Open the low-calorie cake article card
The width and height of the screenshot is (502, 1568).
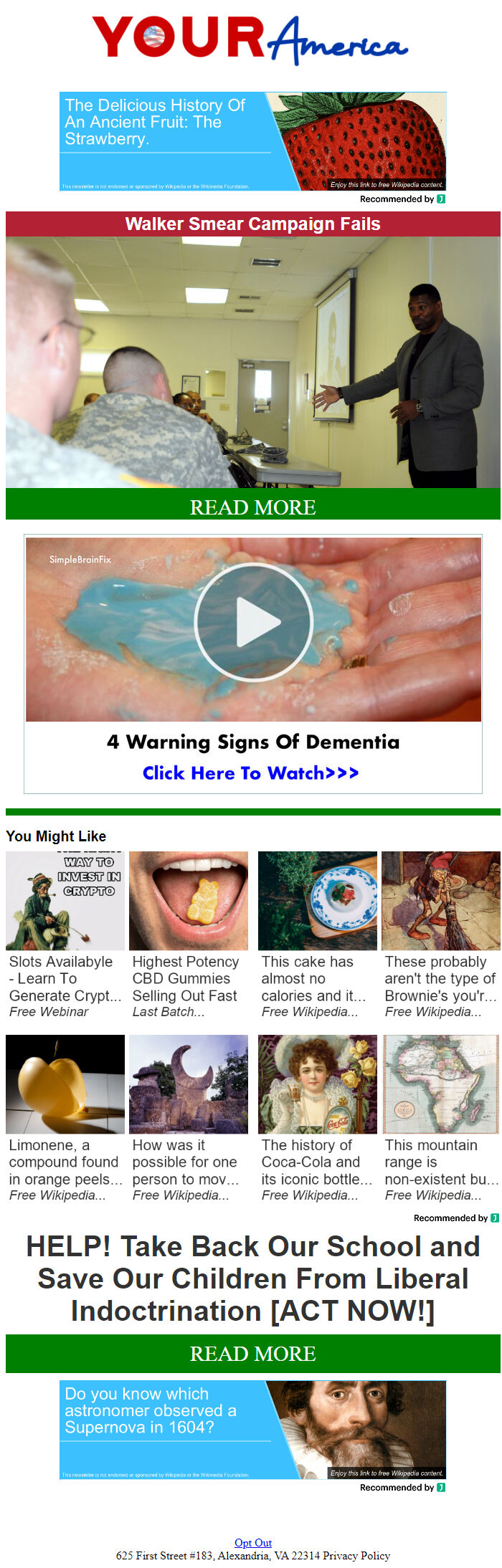click(x=317, y=935)
